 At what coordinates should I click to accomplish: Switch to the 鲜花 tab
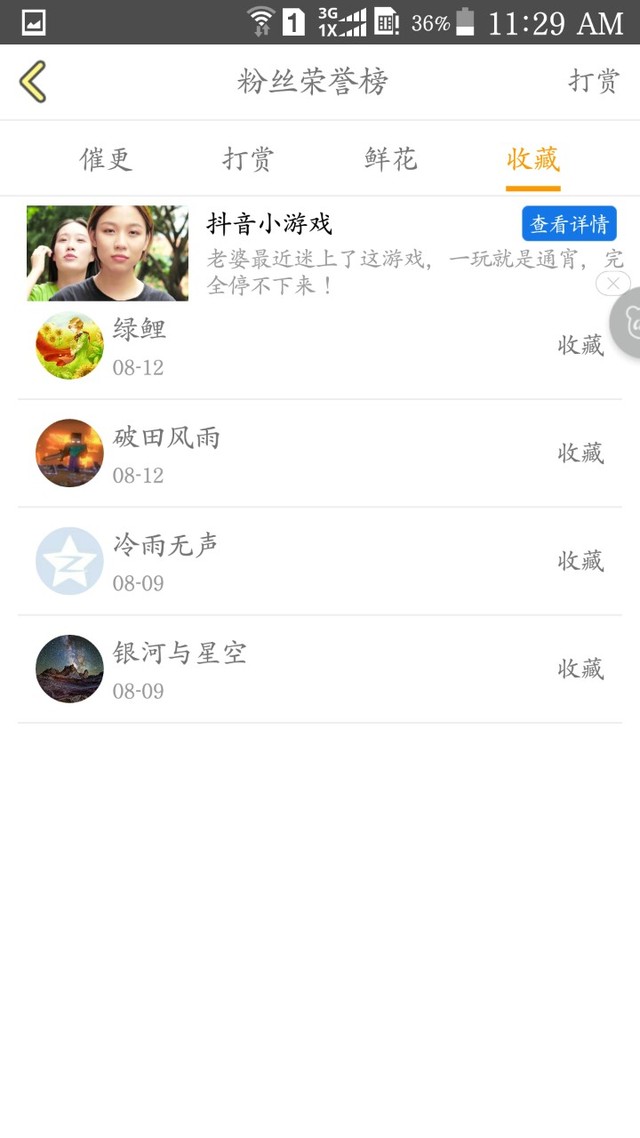[391, 159]
